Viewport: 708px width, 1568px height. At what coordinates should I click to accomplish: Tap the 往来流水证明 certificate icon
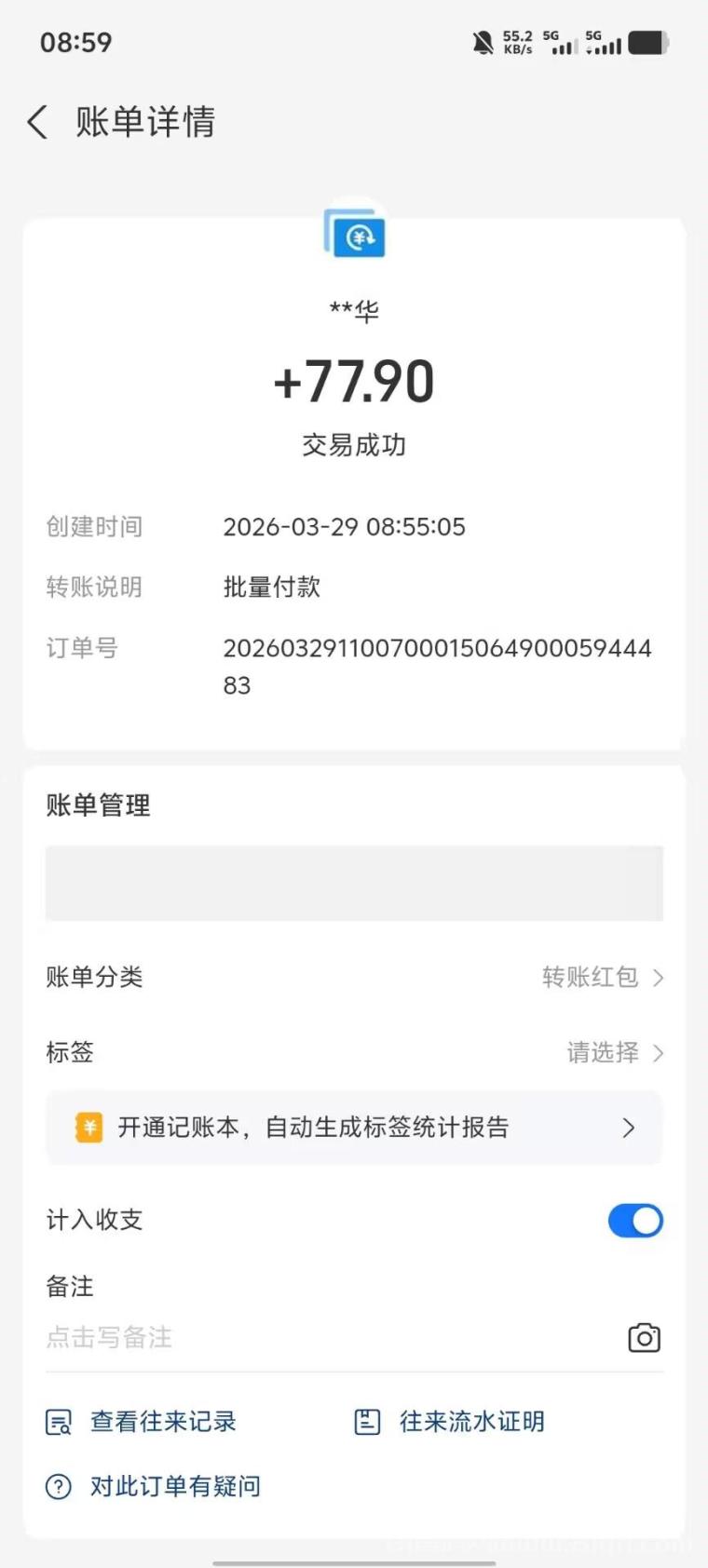(x=366, y=1421)
